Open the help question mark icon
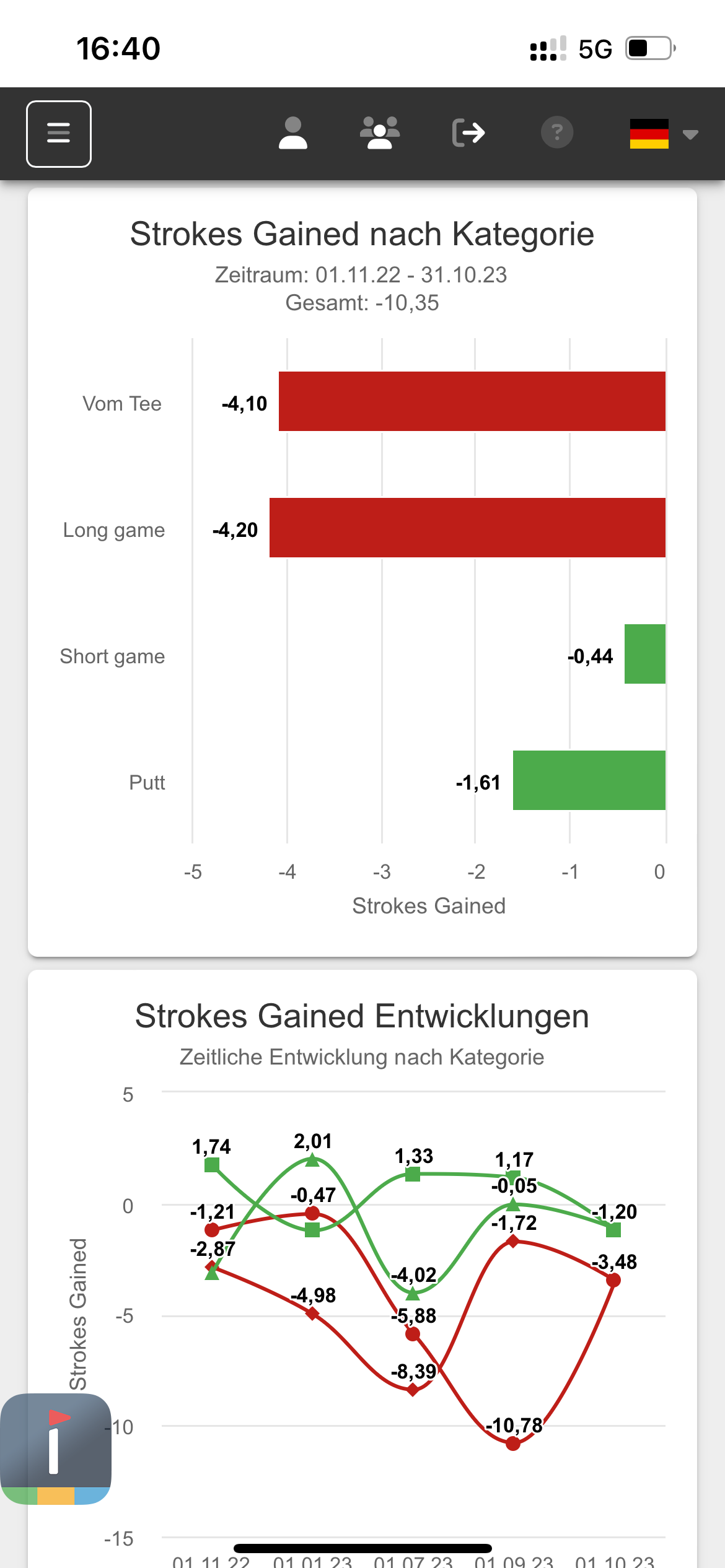The width and height of the screenshot is (725, 1568). (556, 133)
